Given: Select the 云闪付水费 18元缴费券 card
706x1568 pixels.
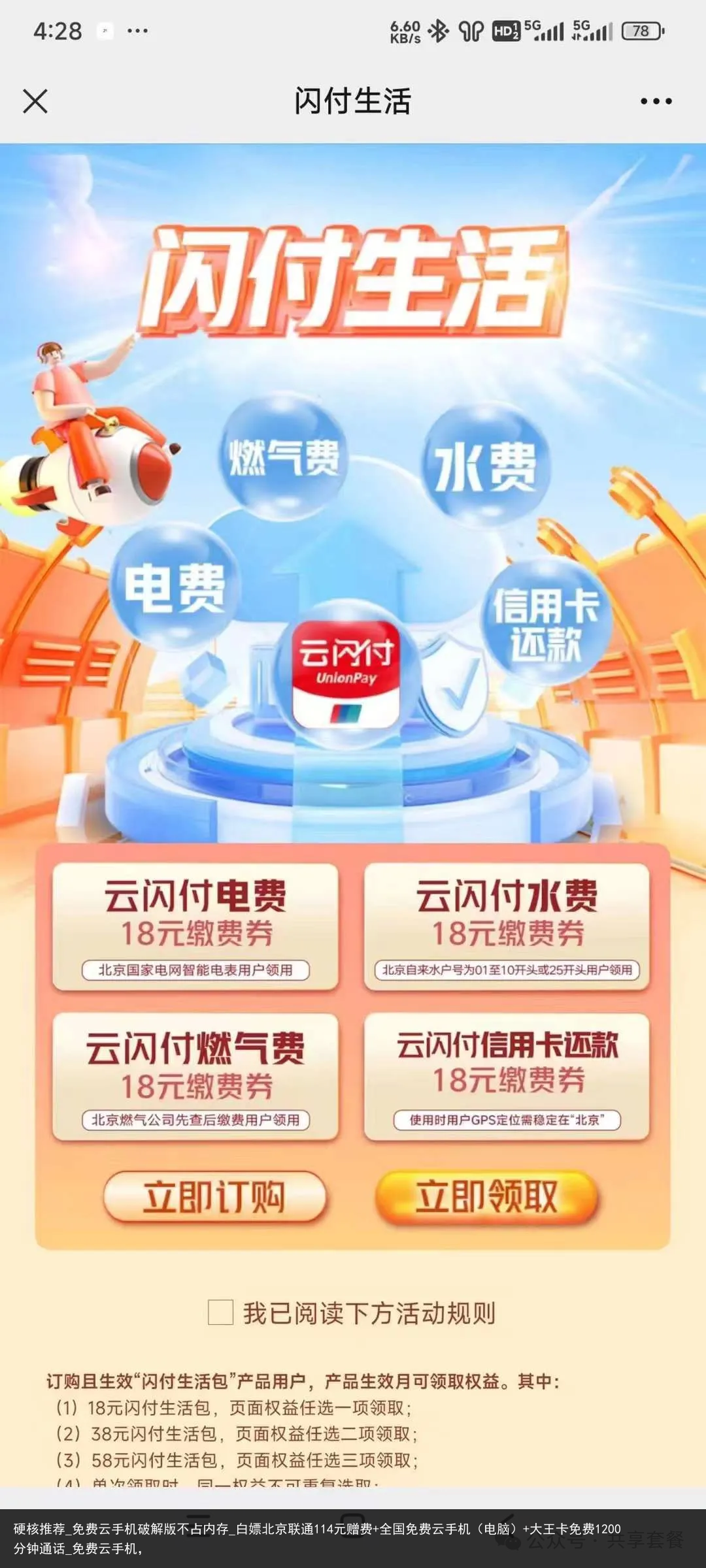Looking at the screenshot, I should [507, 926].
